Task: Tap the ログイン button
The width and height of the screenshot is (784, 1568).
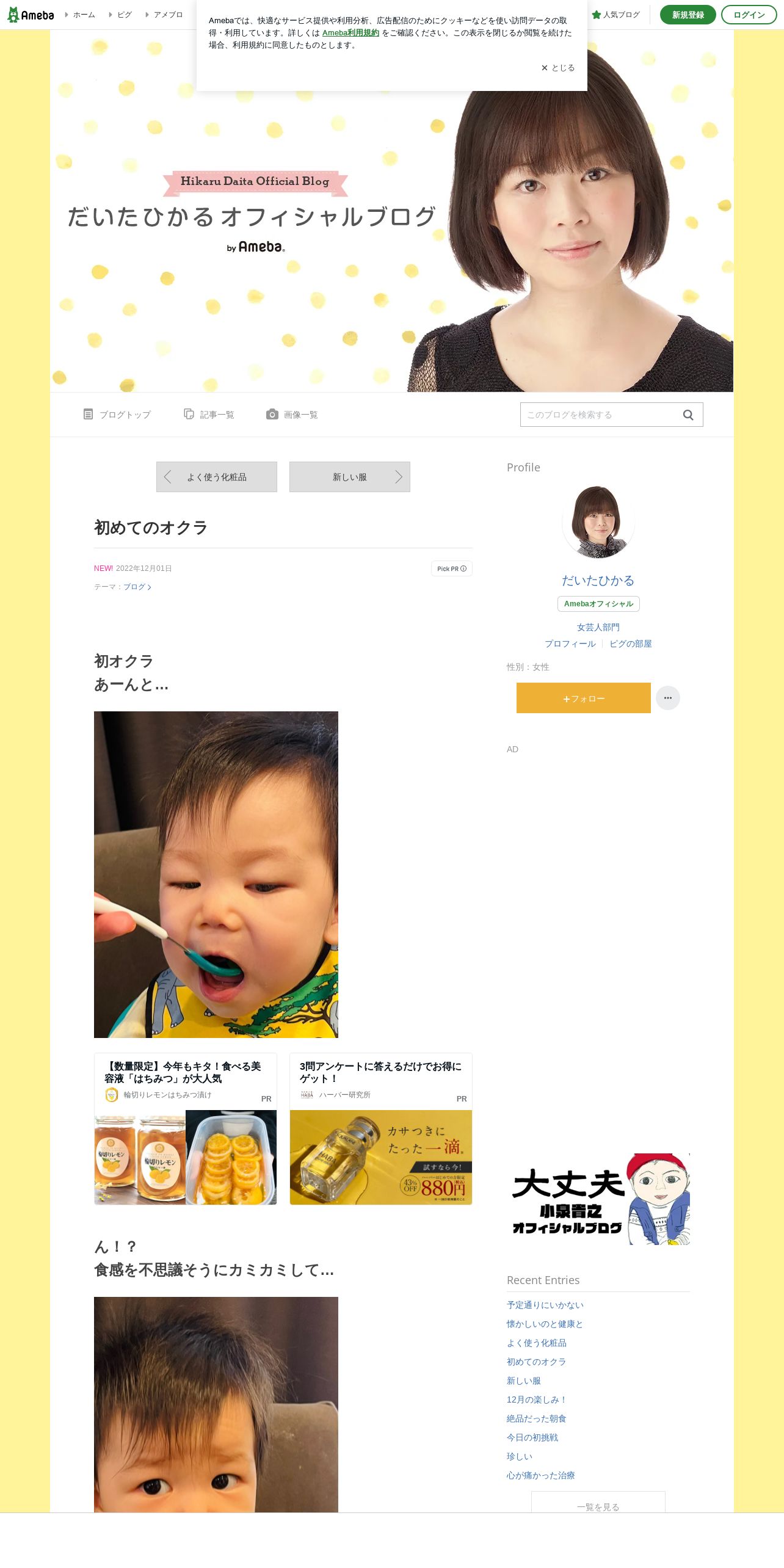Action: (x=749, y=15)
